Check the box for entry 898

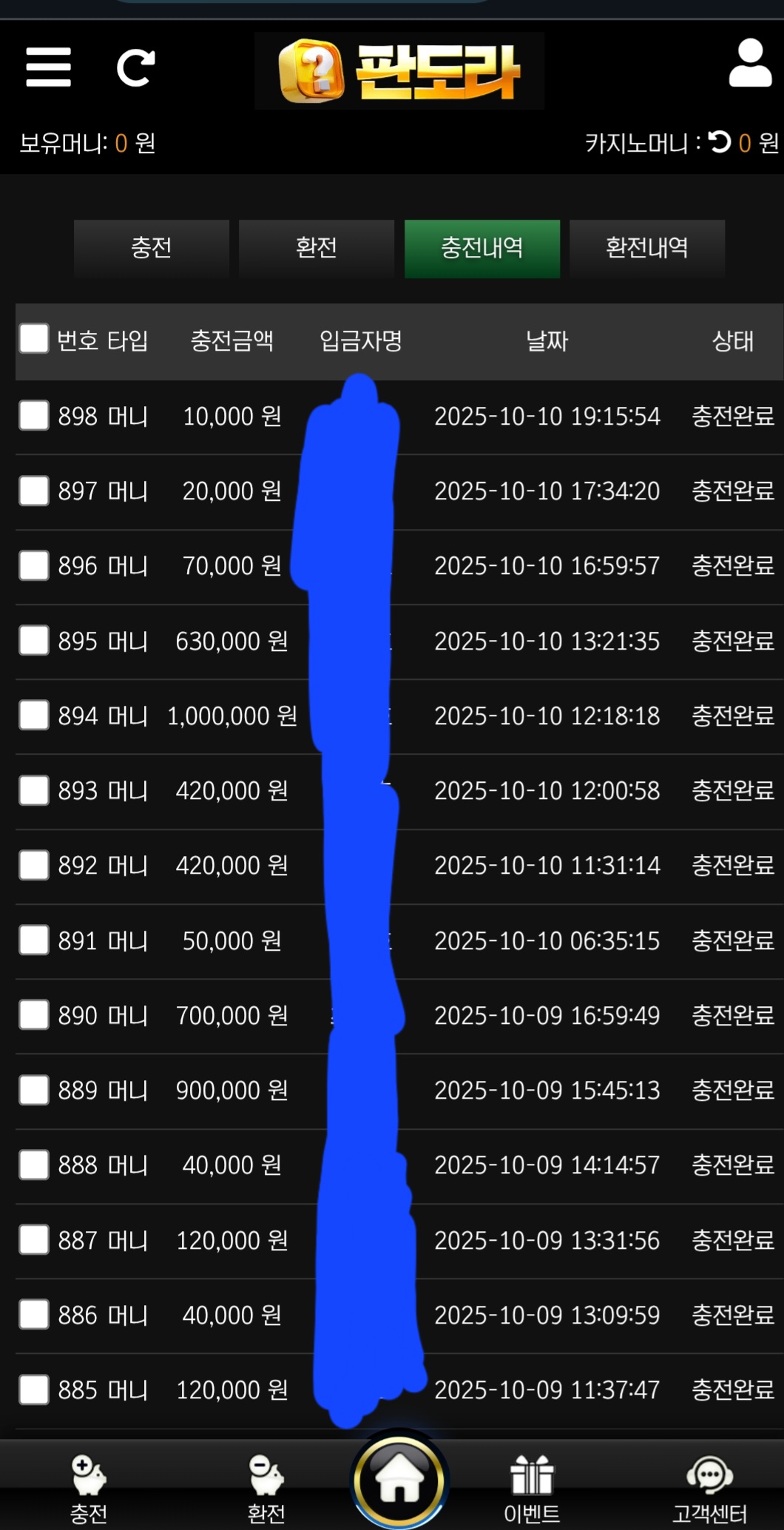click(x=34, y=416)
